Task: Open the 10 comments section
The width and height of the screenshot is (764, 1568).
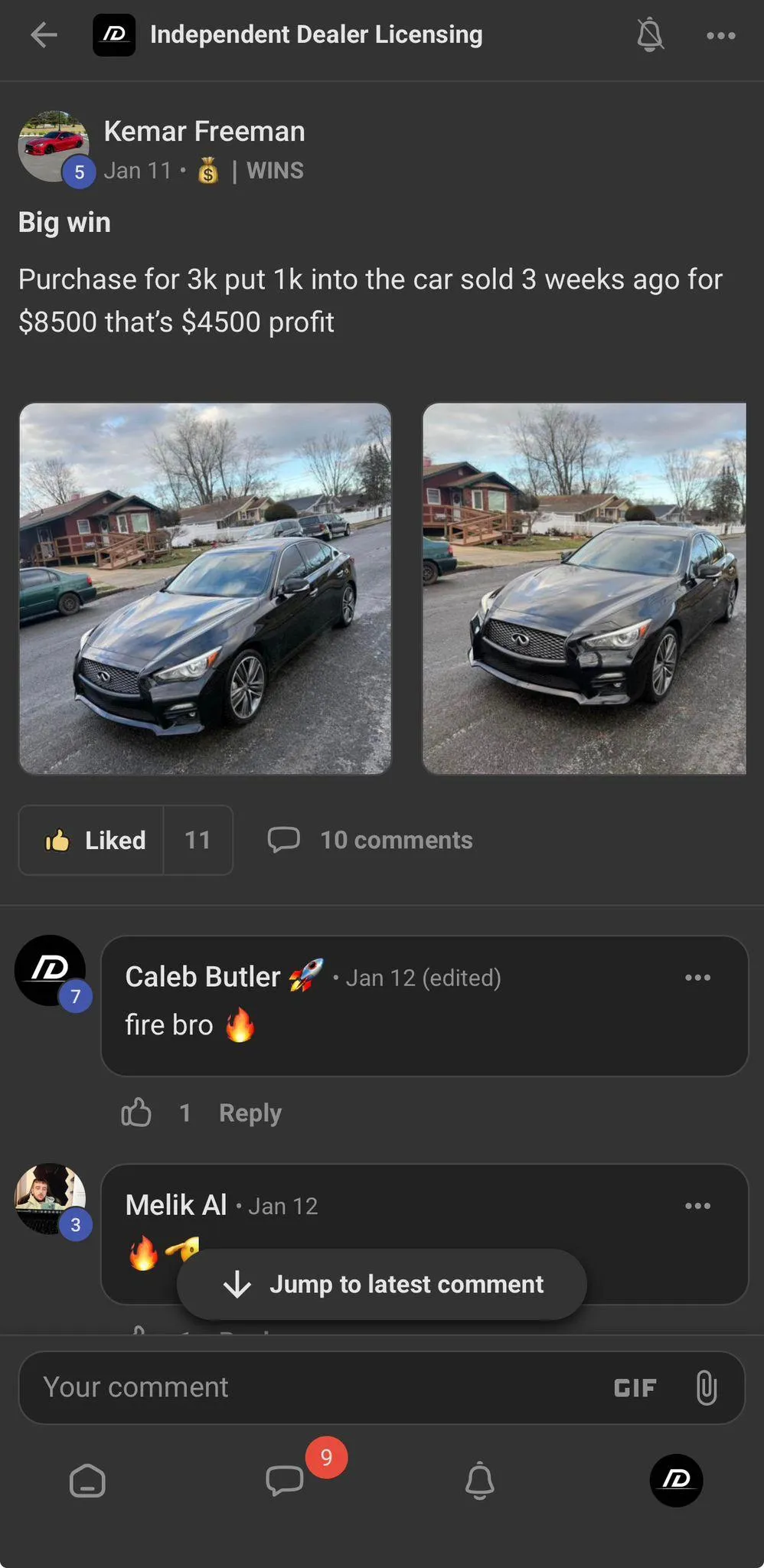Action: tap(371, 840)
